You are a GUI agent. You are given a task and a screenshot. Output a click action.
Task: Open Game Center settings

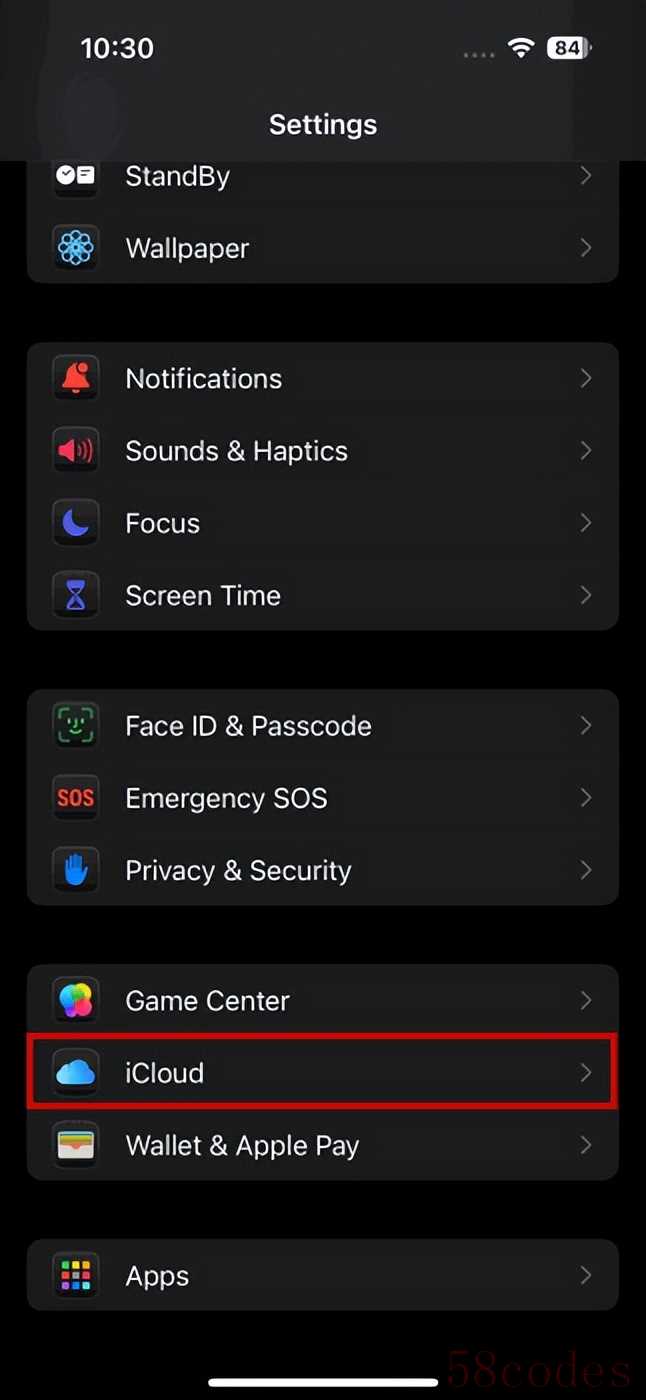[x=322, y=1001]
